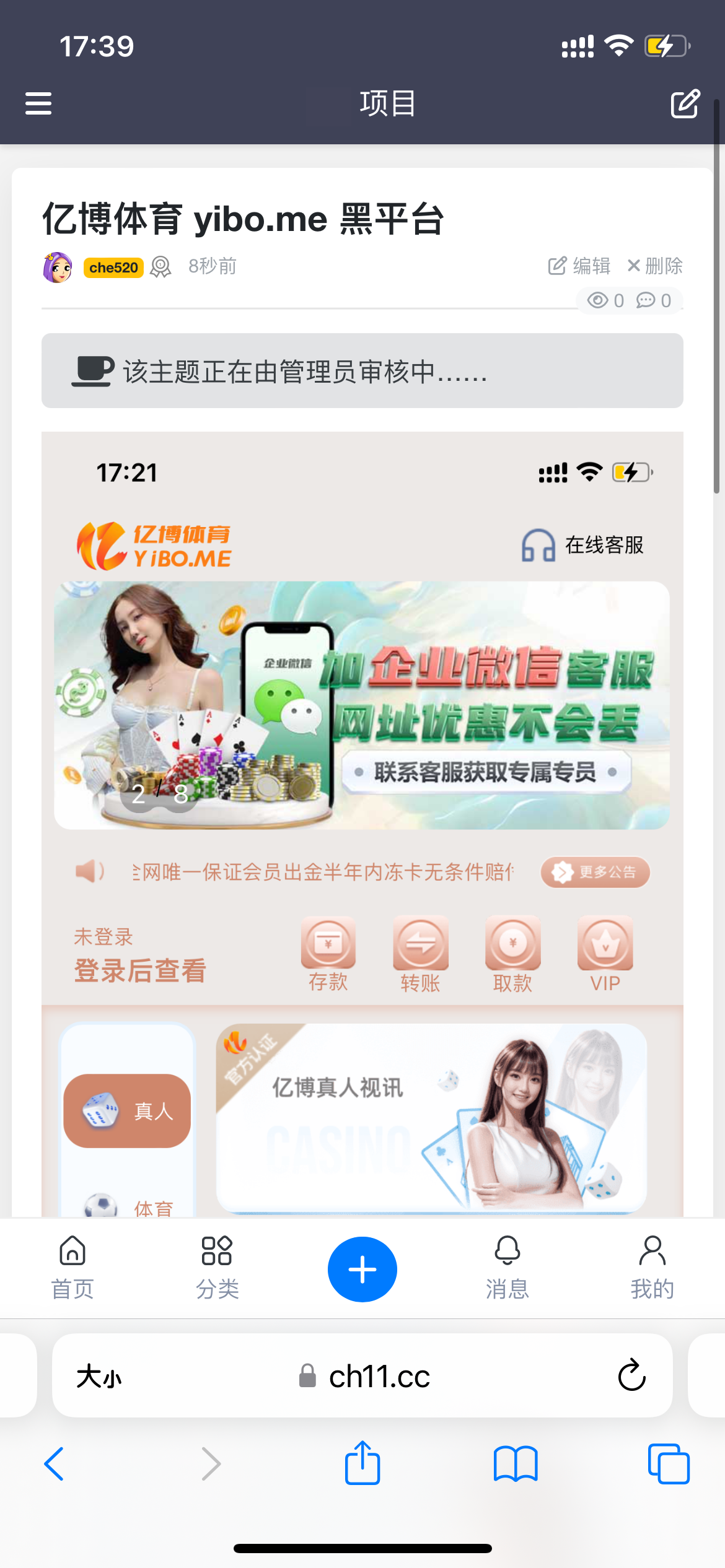Go back using the Safari back arrow

coord(54,1464)
